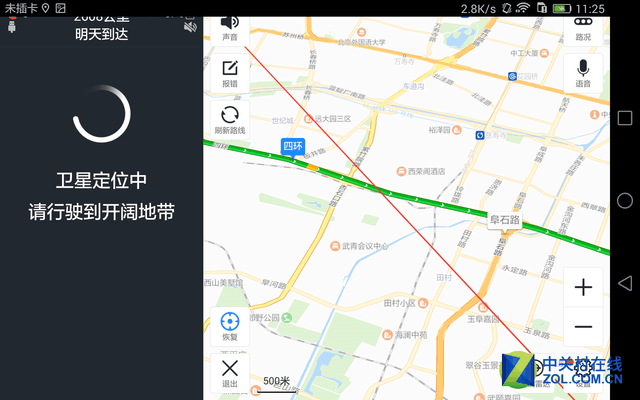Toggle 路况 traffic layer
Image resolution: width=640 pixels, height=400 pixels.
583,30
